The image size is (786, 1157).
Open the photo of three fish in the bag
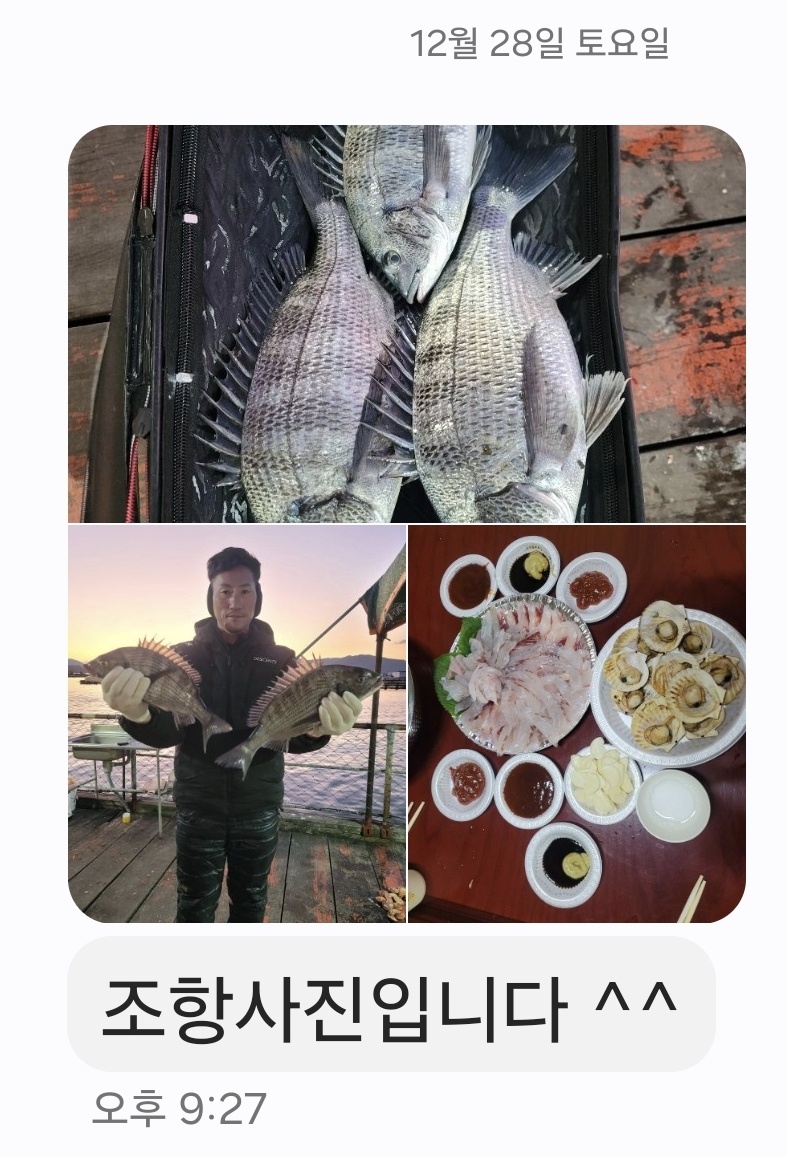tap(406, 323)
